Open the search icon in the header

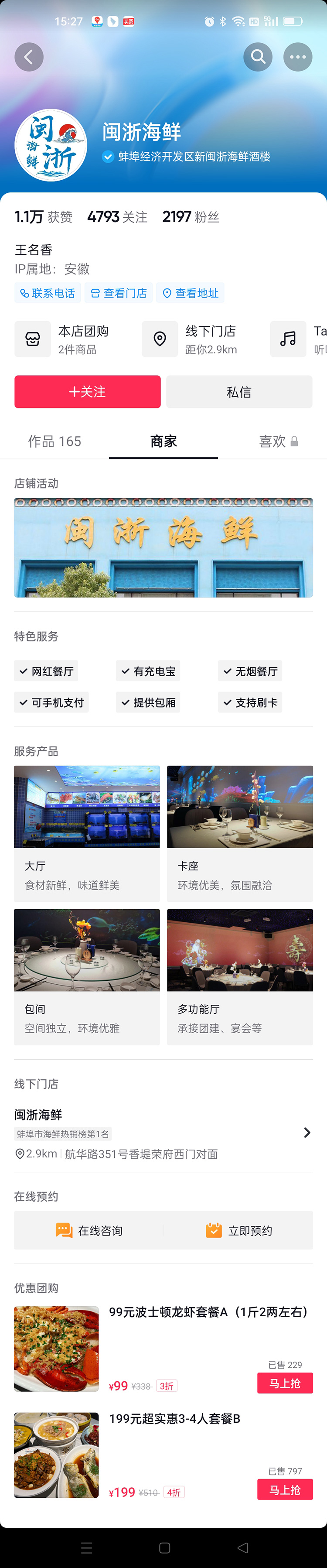258,57
